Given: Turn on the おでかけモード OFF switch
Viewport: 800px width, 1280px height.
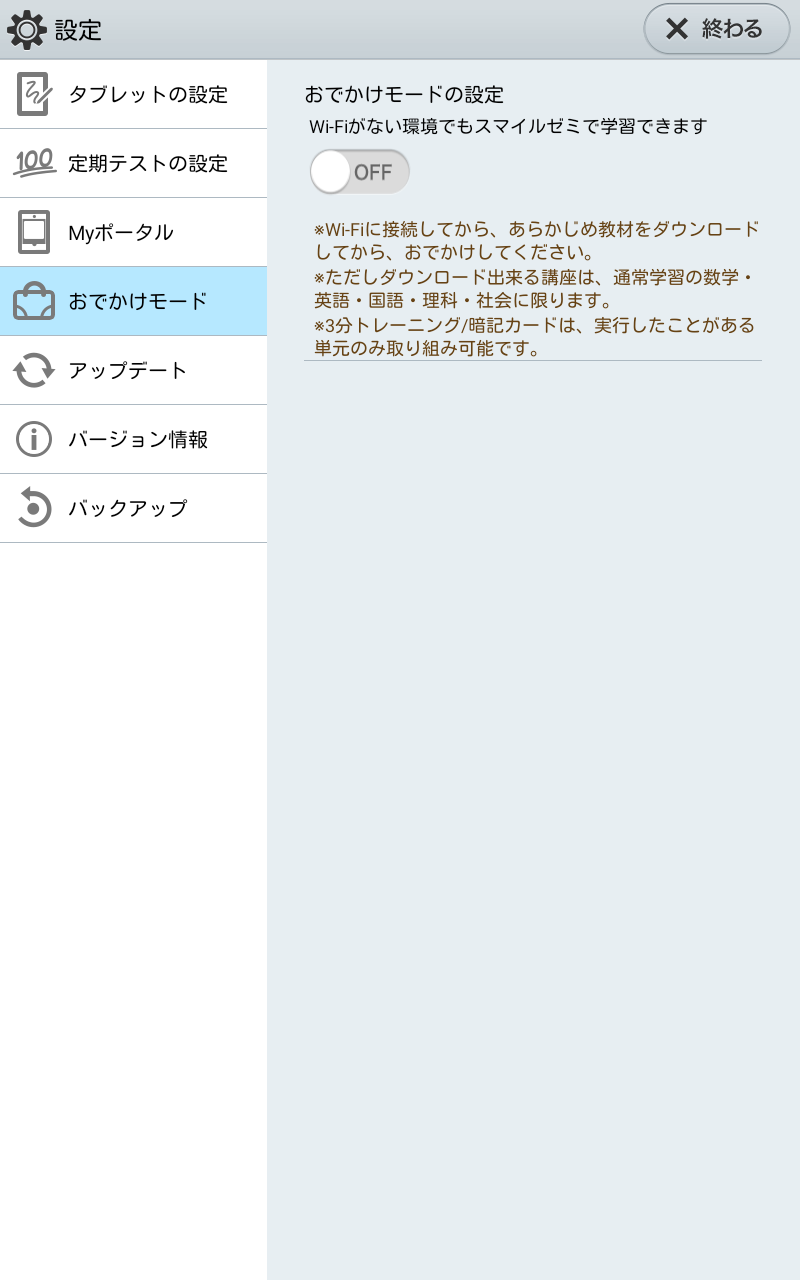Looking at the screenshot, I should (360, 172).
